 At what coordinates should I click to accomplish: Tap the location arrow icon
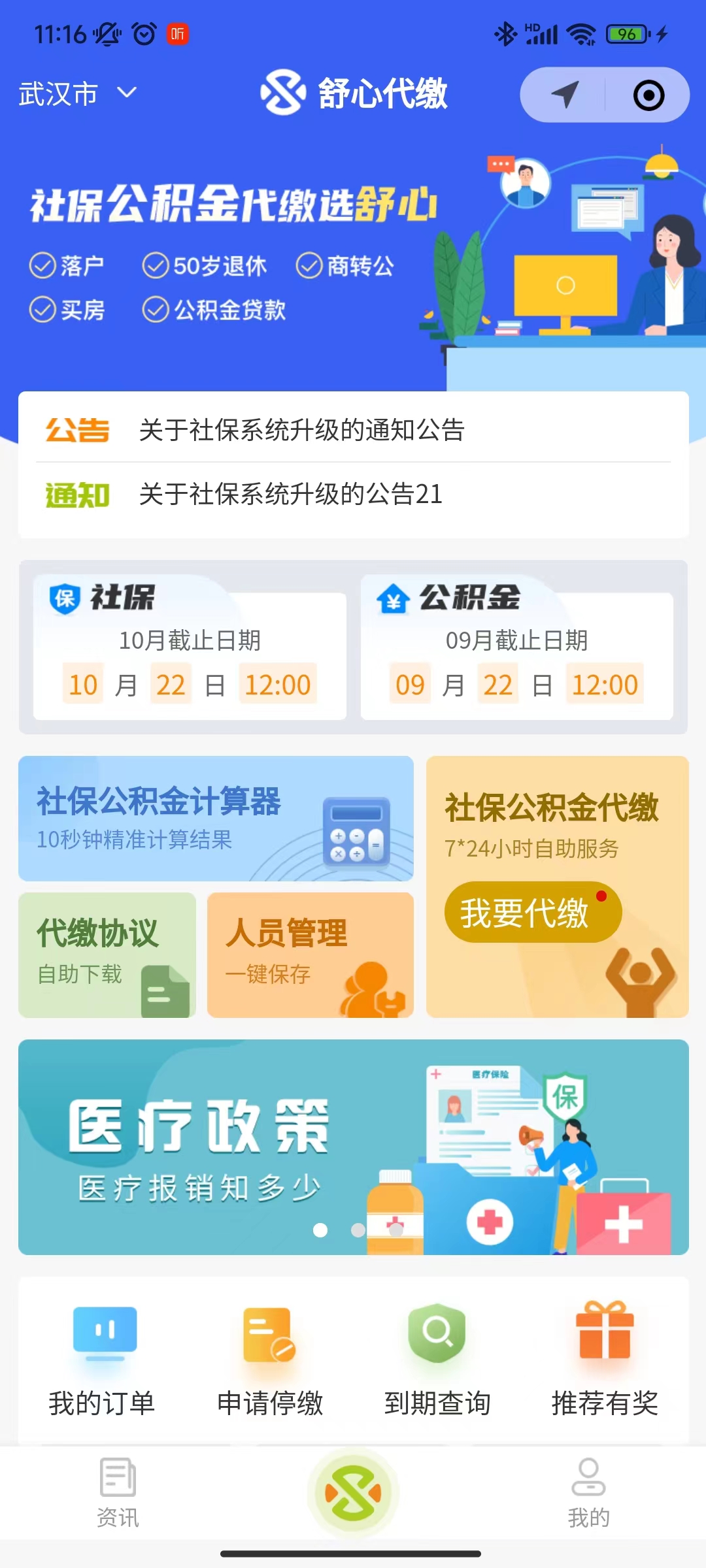565,95
